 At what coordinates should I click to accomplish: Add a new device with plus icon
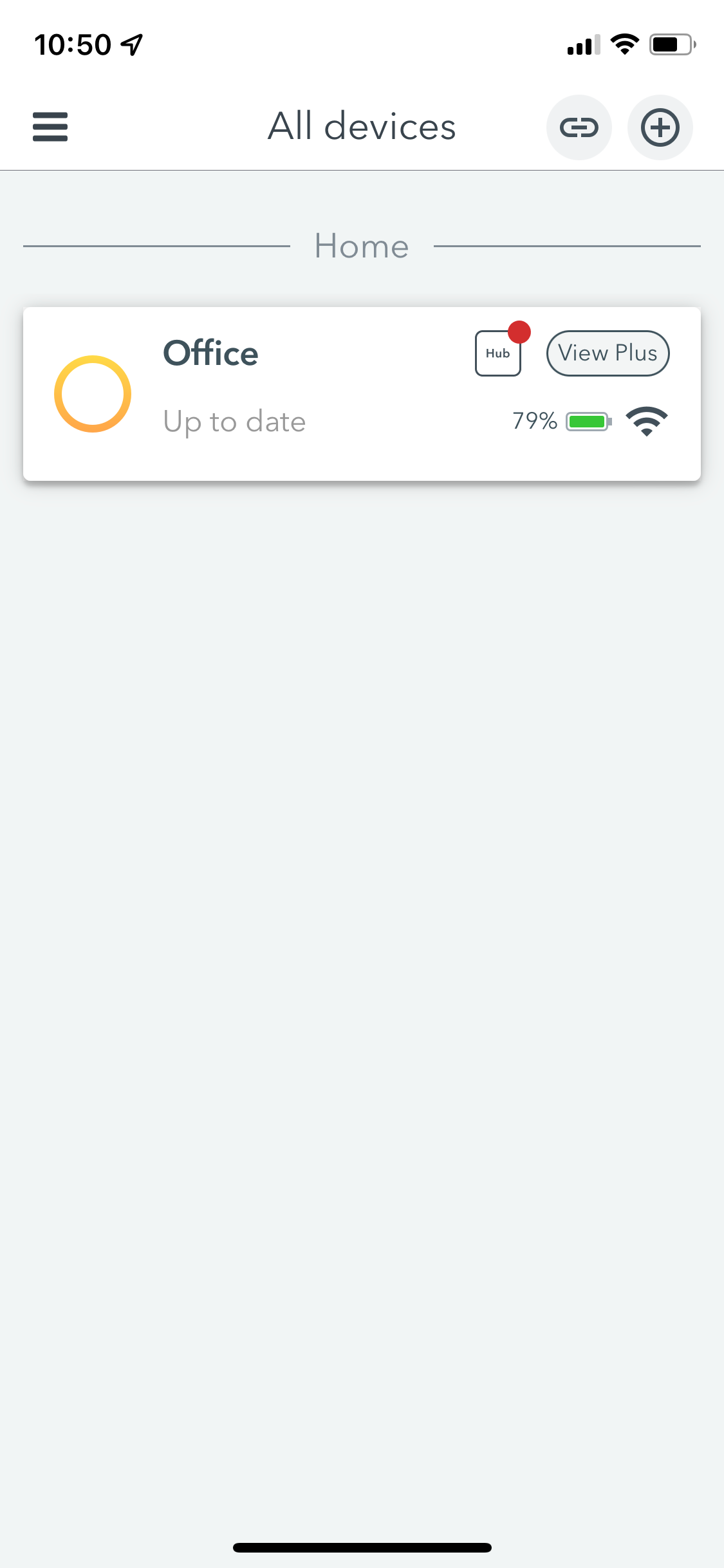pyautogui.click(x=660, y=127)
